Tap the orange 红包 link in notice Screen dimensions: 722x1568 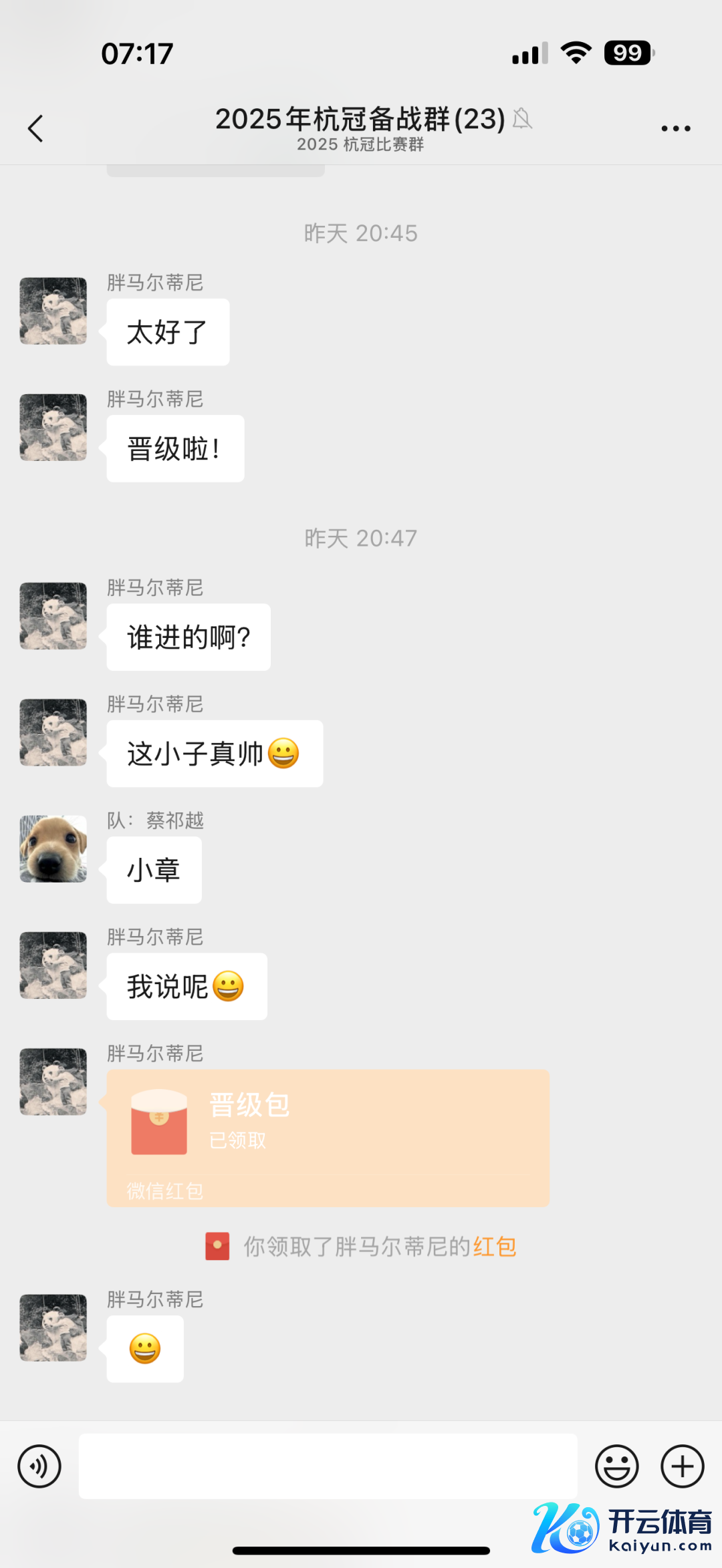495,1247
